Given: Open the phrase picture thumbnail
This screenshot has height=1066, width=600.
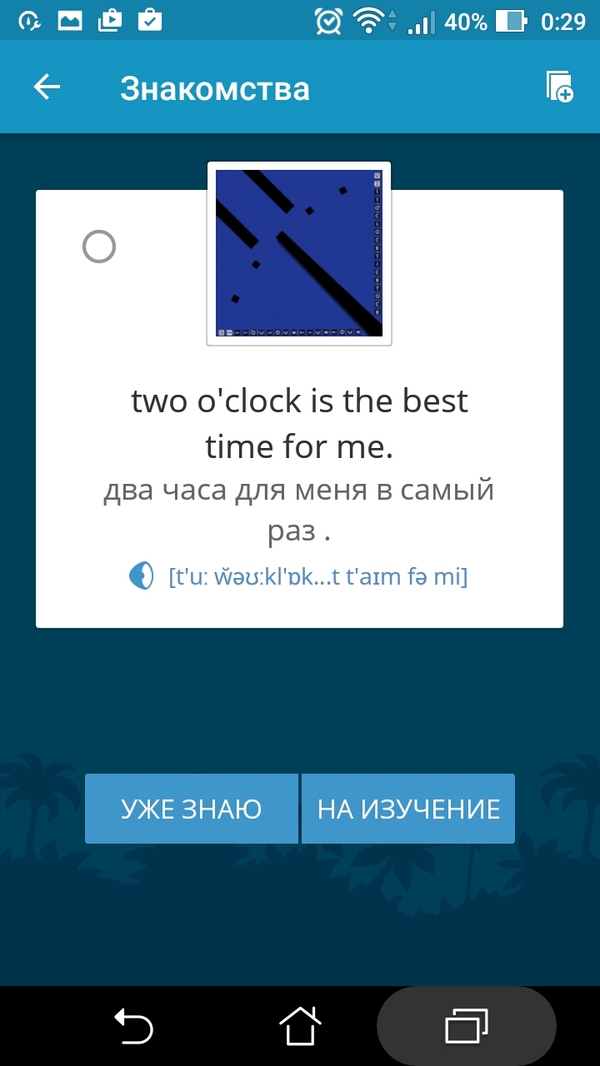Looking at the screenshot, I should pos(299,253).
